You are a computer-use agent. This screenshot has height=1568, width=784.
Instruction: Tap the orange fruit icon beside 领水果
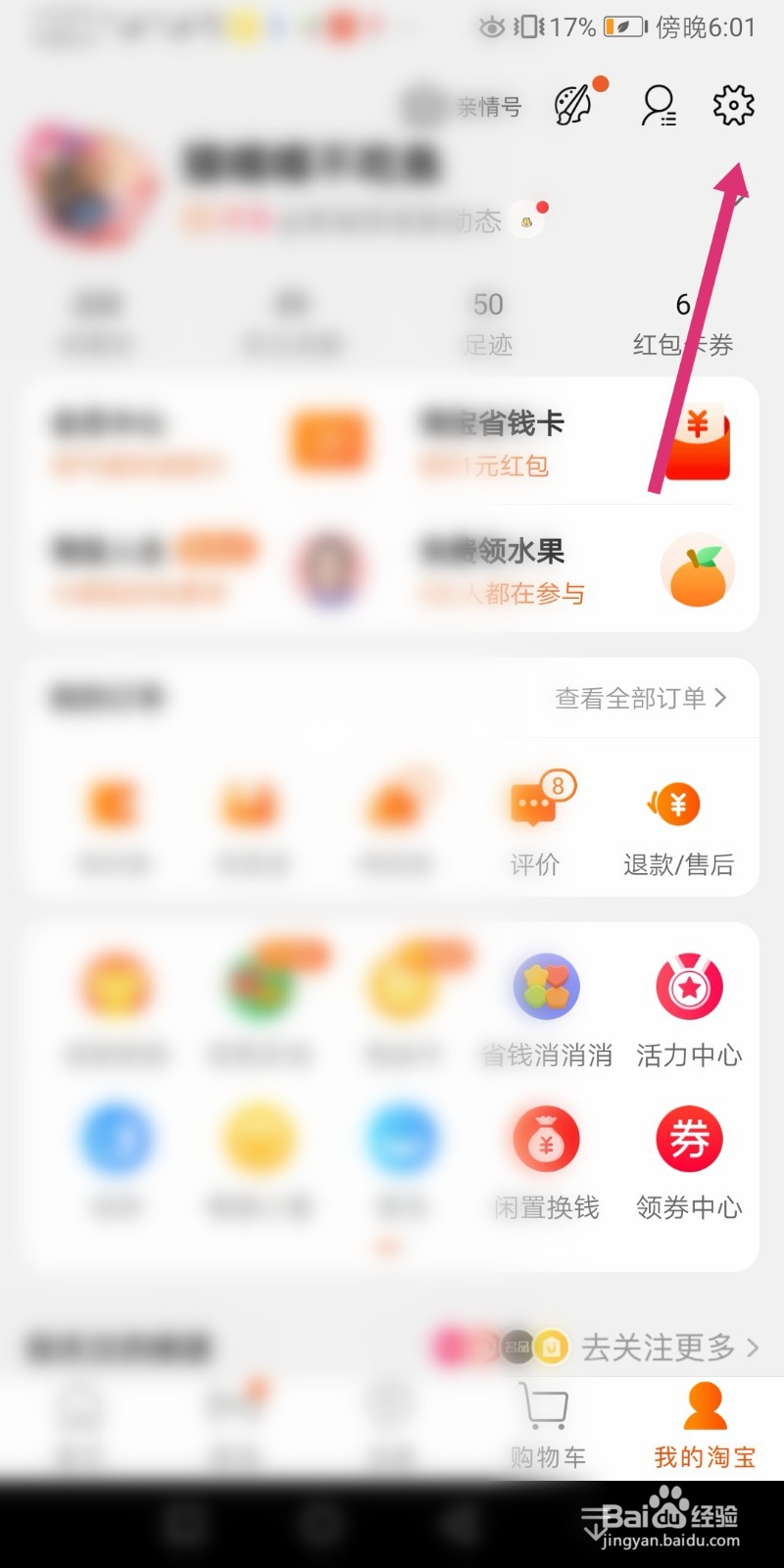pos(698,571)
